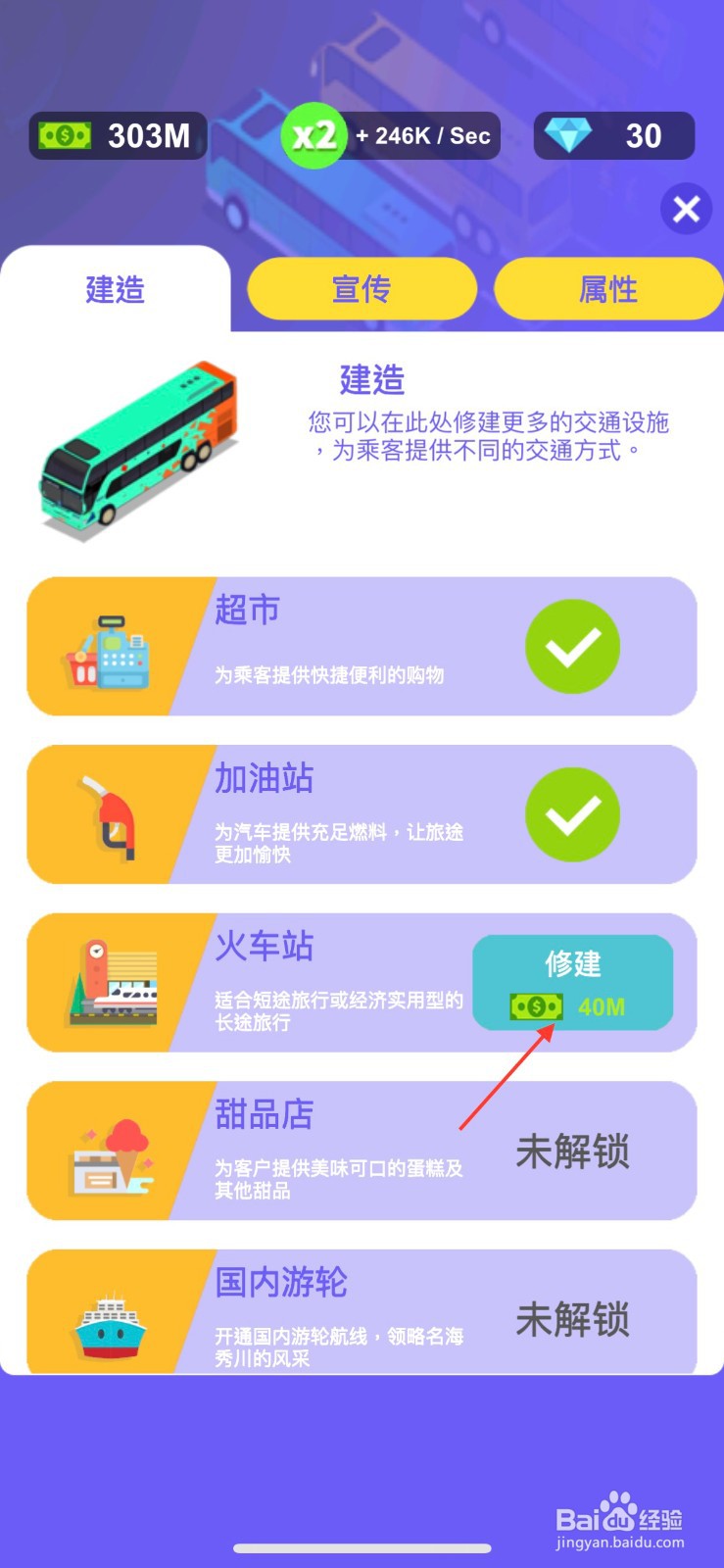Click the train station icon
Image resolution: width=724 pixels, height=1568 pixels.
[x=111, y=980]
